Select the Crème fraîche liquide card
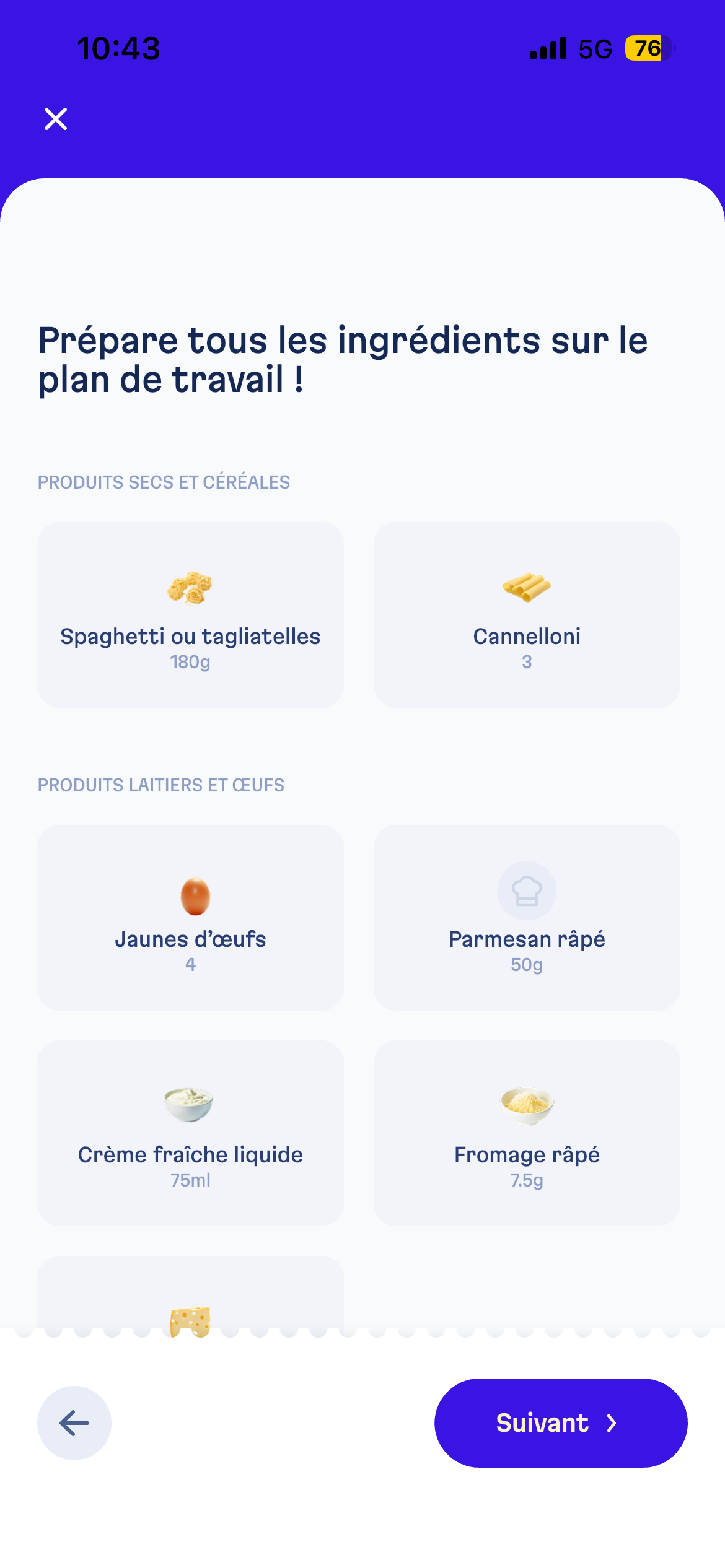 pyautogui.click(x=190, y=1133)
